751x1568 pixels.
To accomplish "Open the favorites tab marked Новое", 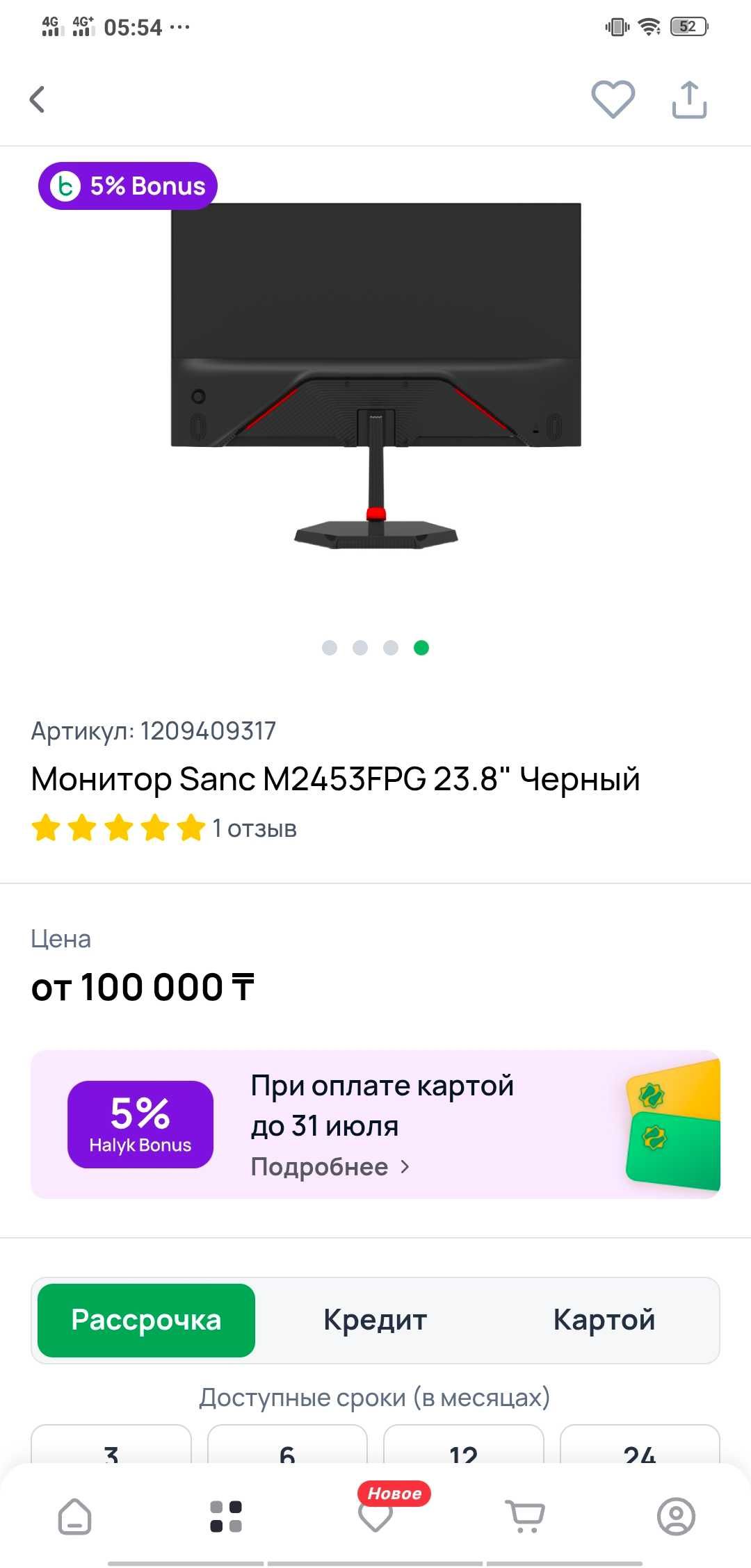I will pyautogui.click(x=376, y=1516).
